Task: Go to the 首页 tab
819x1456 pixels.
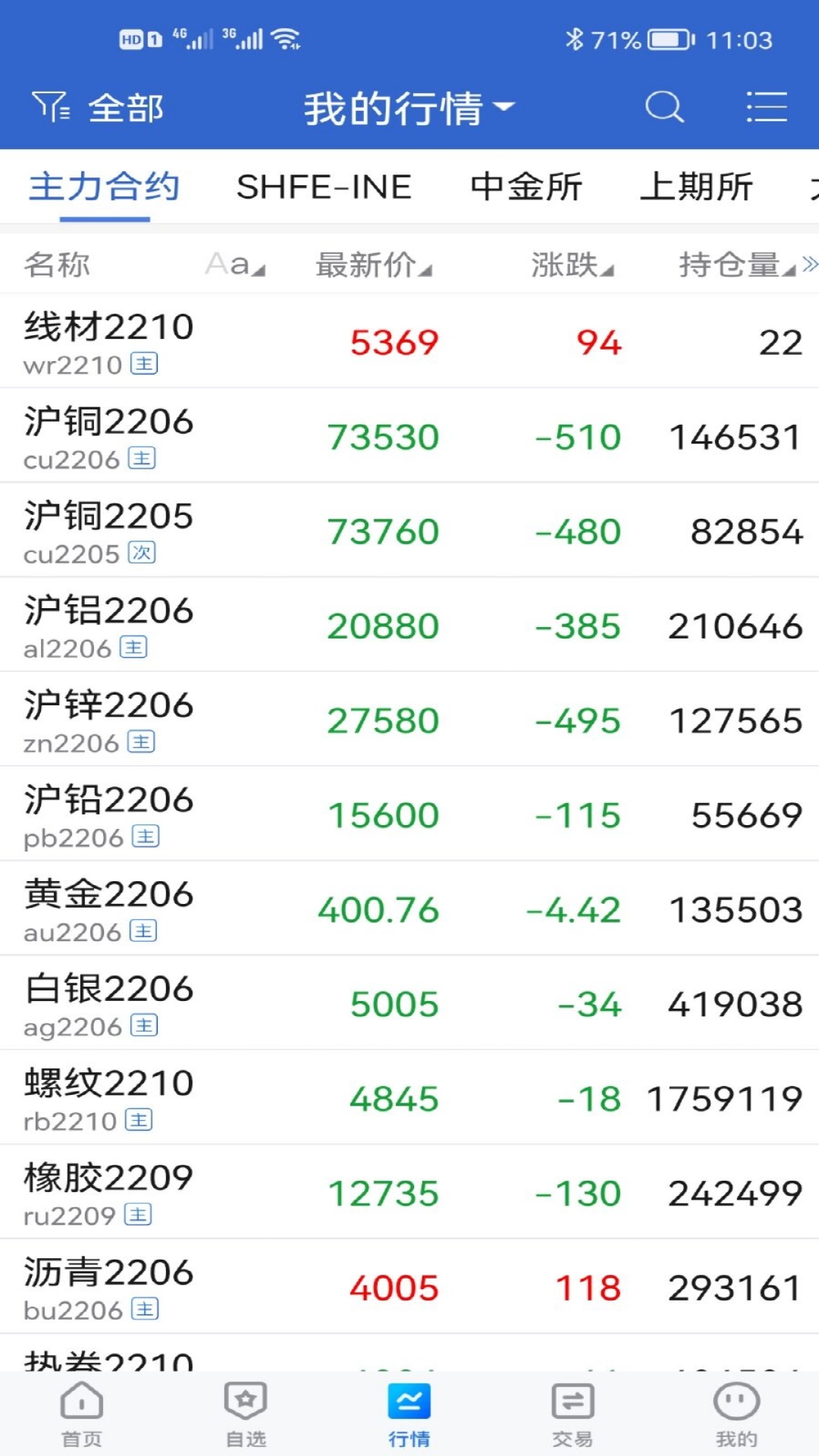Action: 82,1414
